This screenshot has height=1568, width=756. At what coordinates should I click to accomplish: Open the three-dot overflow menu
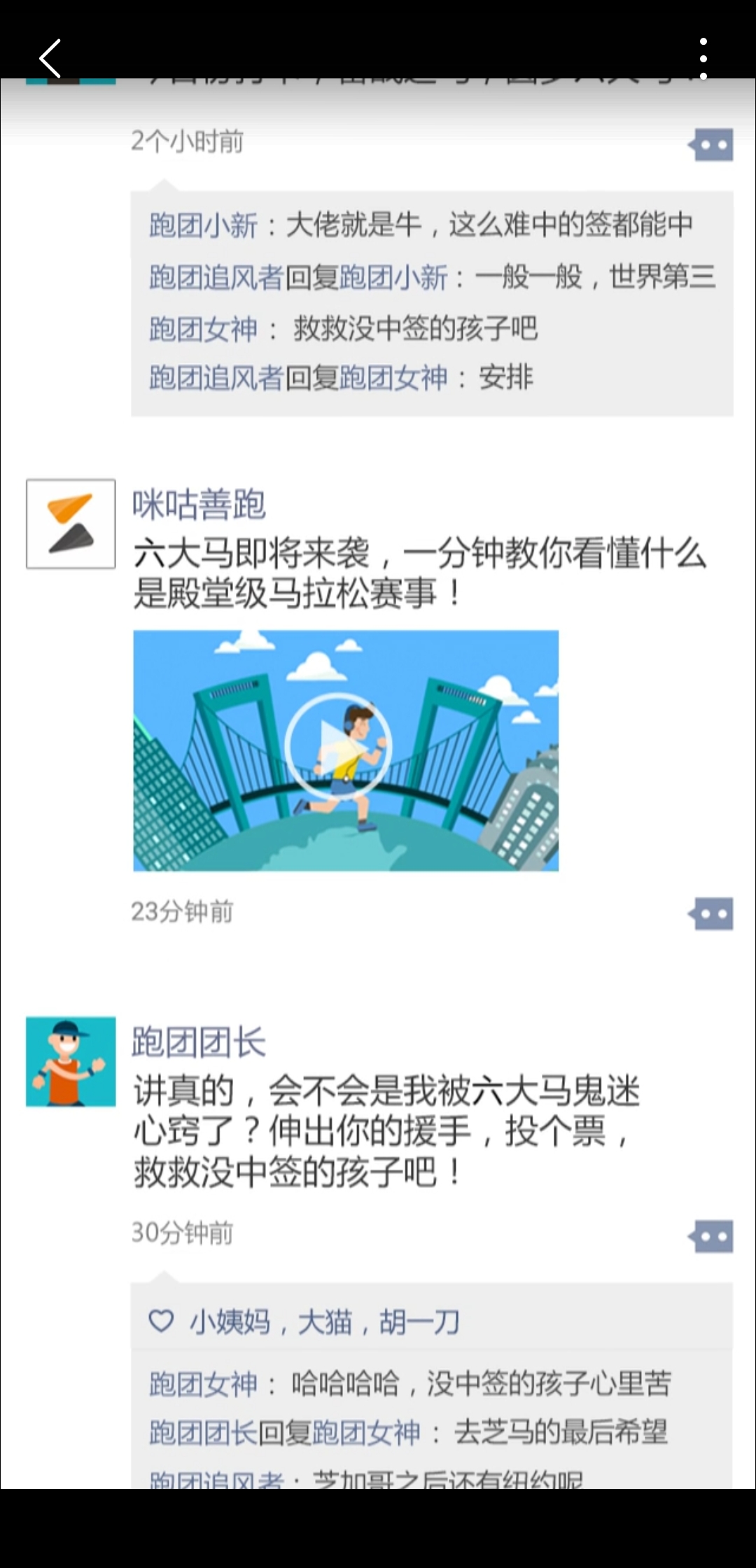(x=703, y=59)
